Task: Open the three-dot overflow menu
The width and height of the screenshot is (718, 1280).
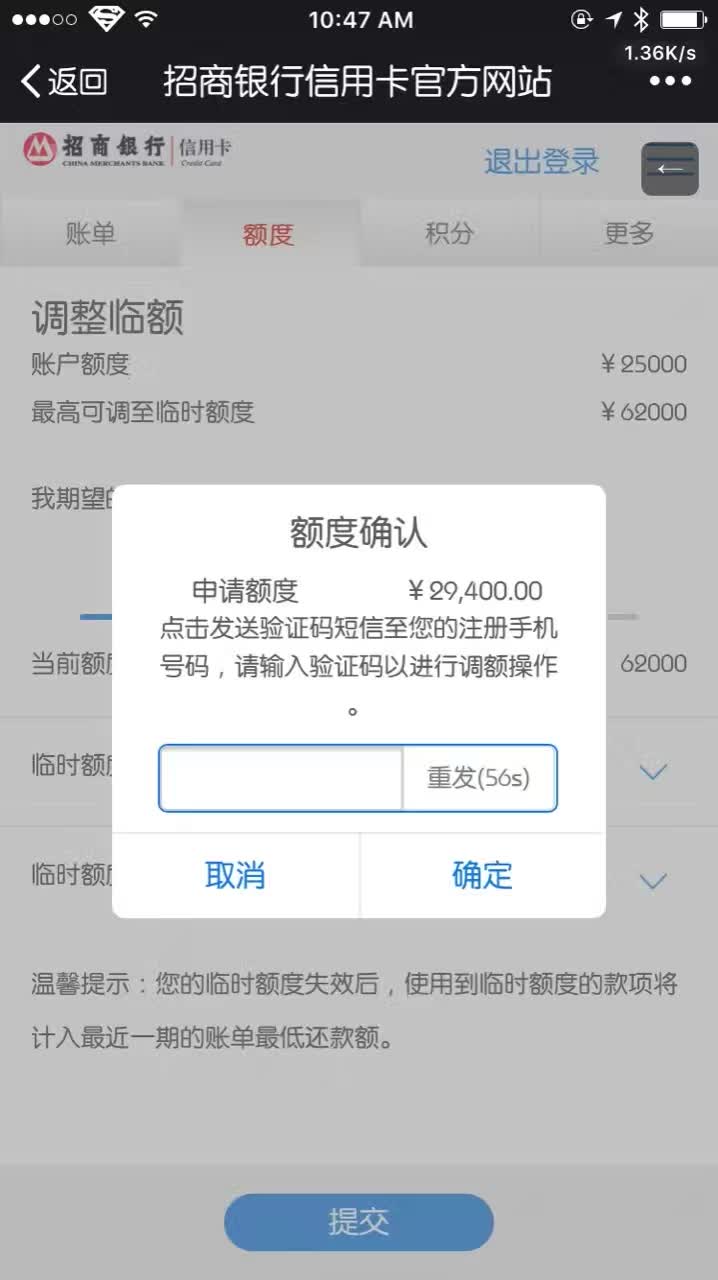Action: 670,81
